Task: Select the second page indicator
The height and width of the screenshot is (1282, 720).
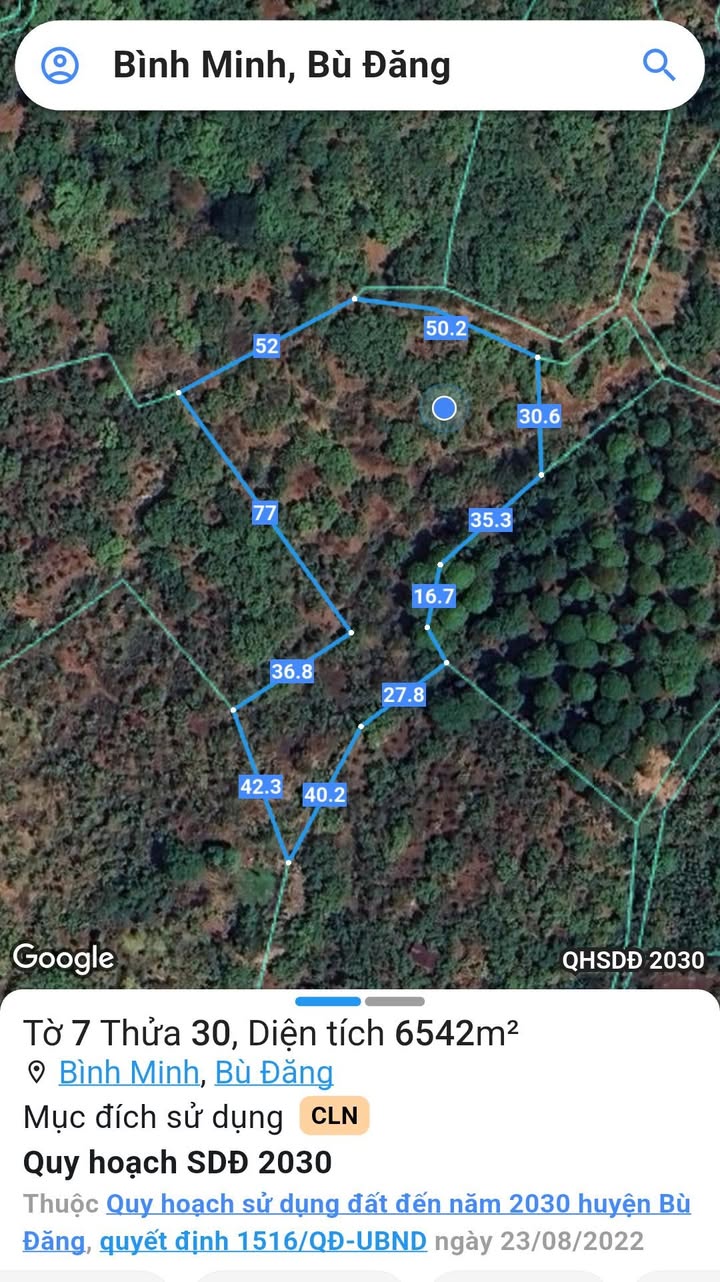Action: (x=394, y=1001)
